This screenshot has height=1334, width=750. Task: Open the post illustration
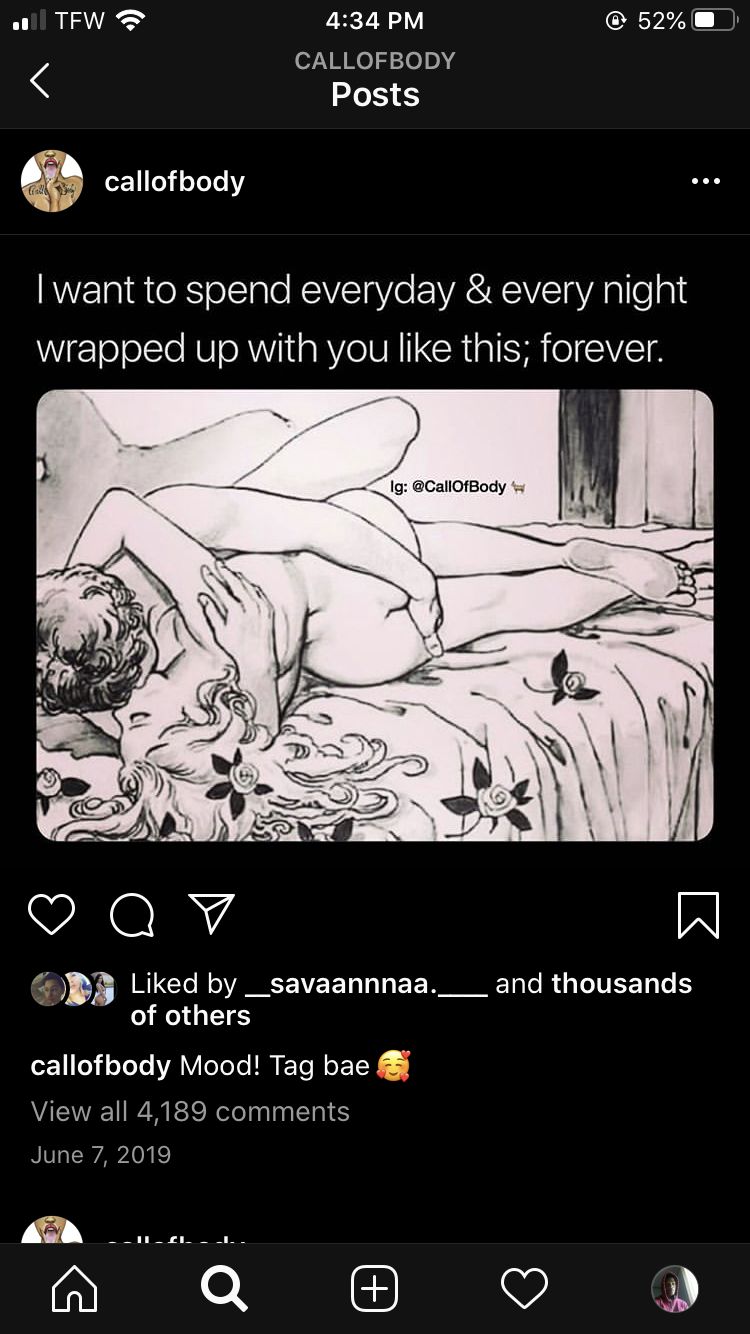[375, 615]
